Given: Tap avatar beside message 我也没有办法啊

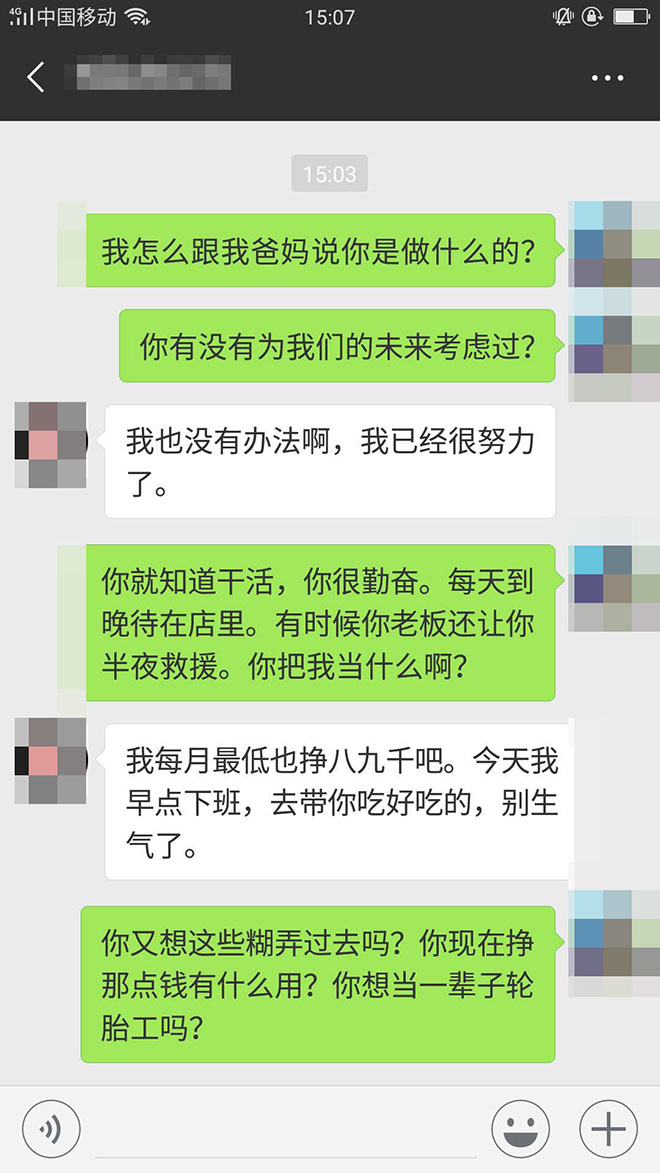Looking at the screenshot, I should click(50, 445).
